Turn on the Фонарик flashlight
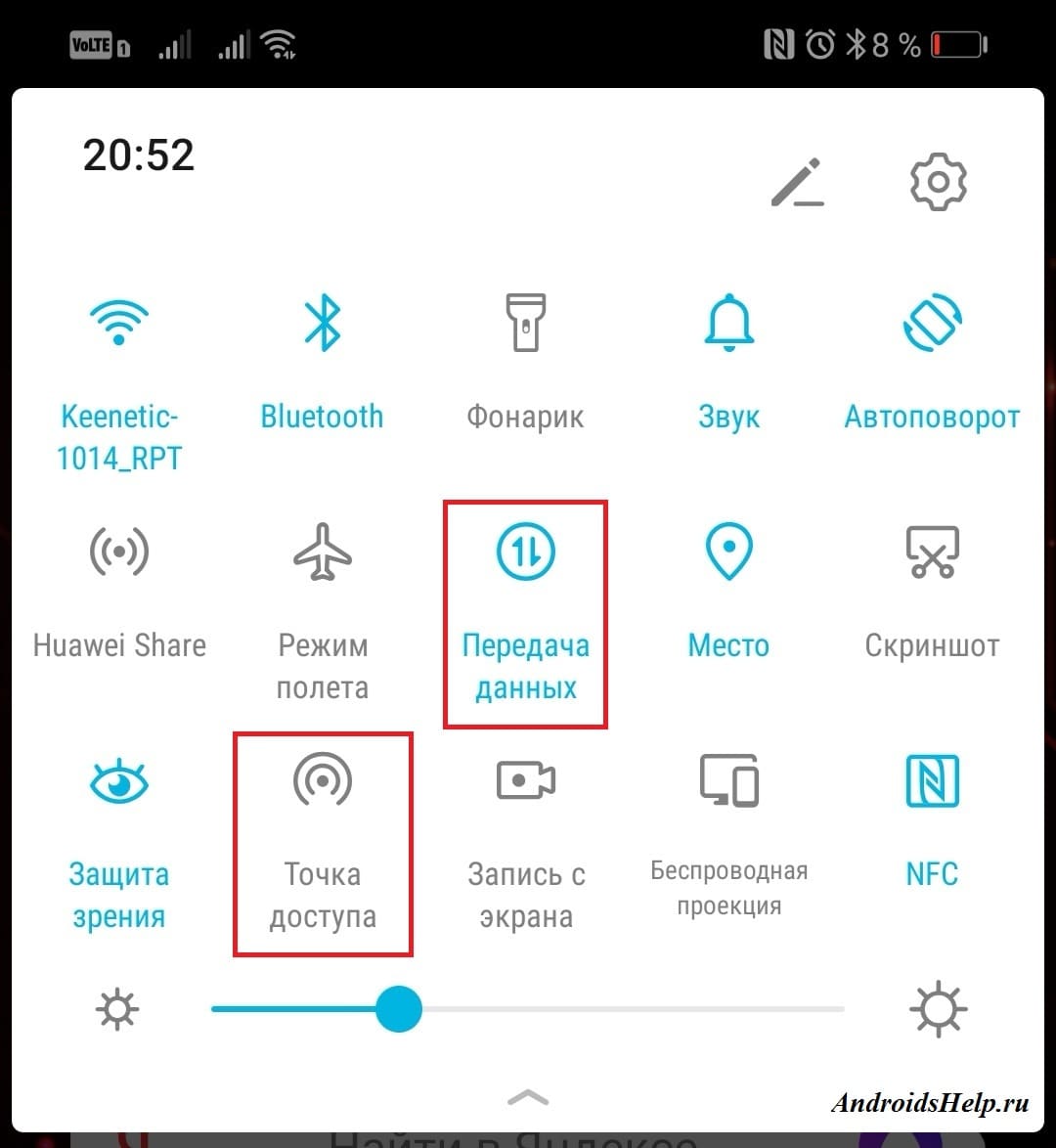Viewport: 1056px width, 1148px height. coord(525,324)
